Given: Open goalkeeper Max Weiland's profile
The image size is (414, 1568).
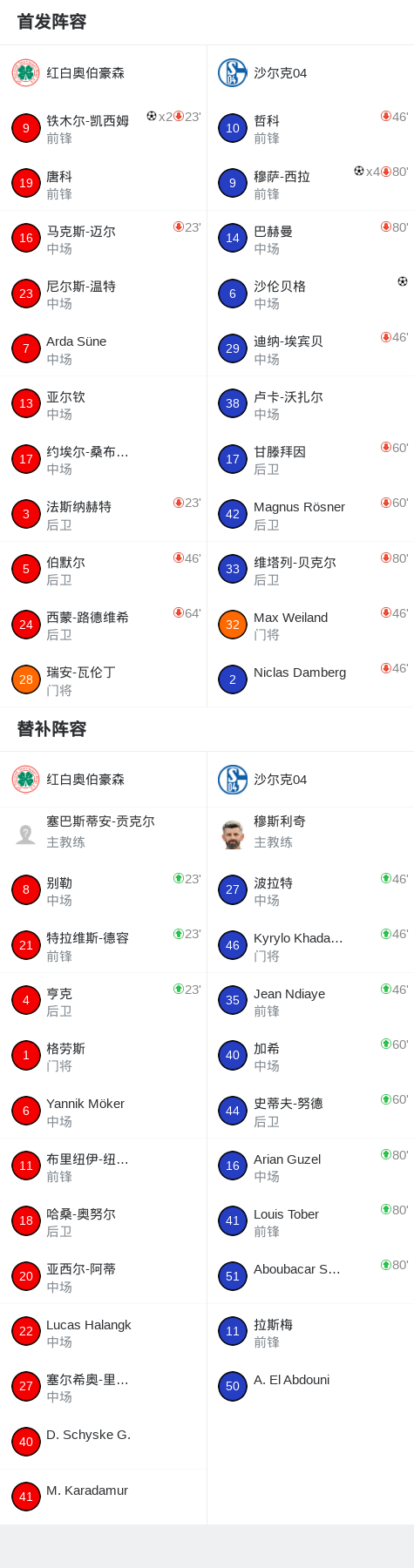Looking at the screenshot, I should click(x=310, y=625).
